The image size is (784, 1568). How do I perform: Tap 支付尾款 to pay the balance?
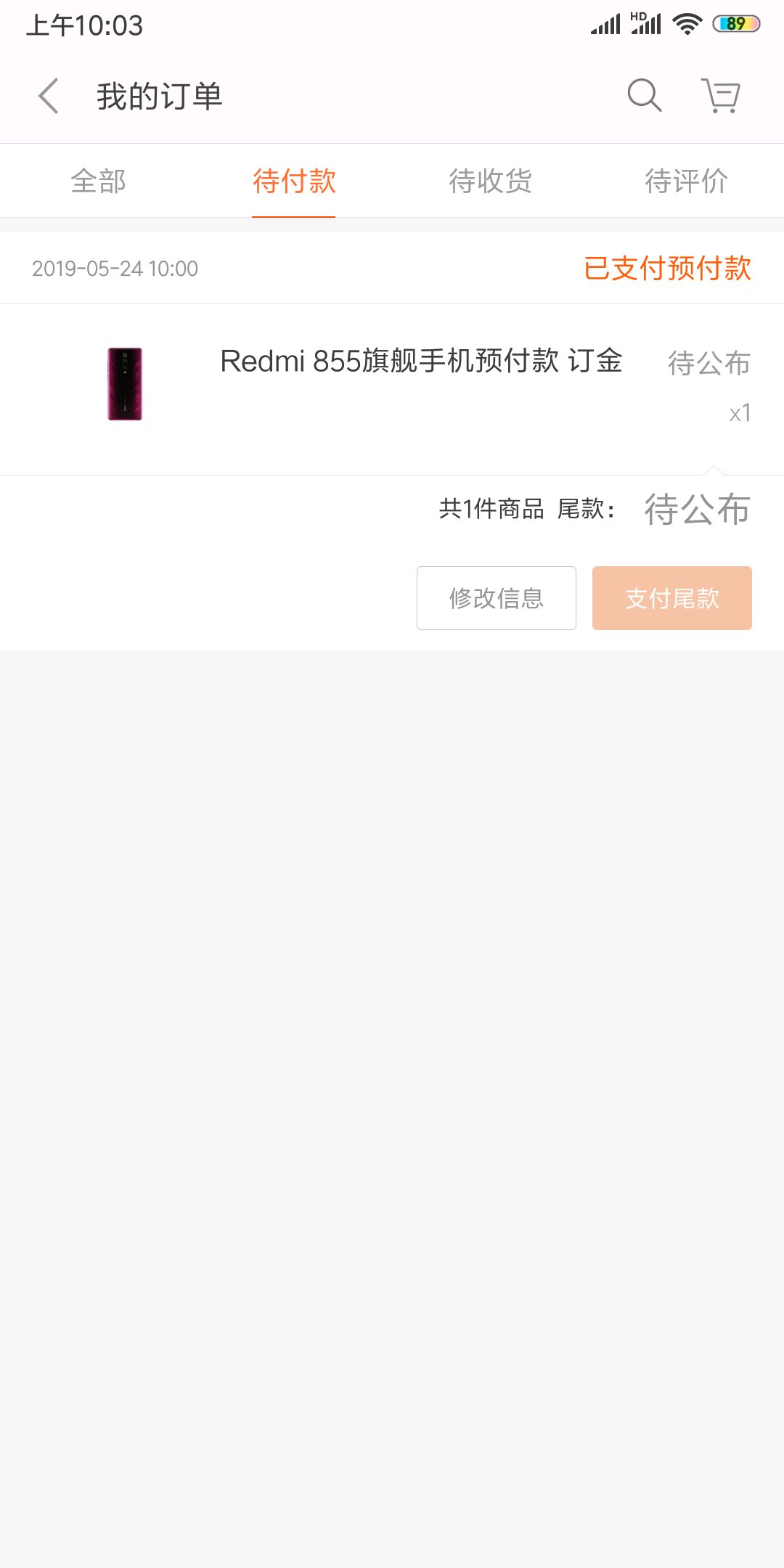click(x=672, y=598)
